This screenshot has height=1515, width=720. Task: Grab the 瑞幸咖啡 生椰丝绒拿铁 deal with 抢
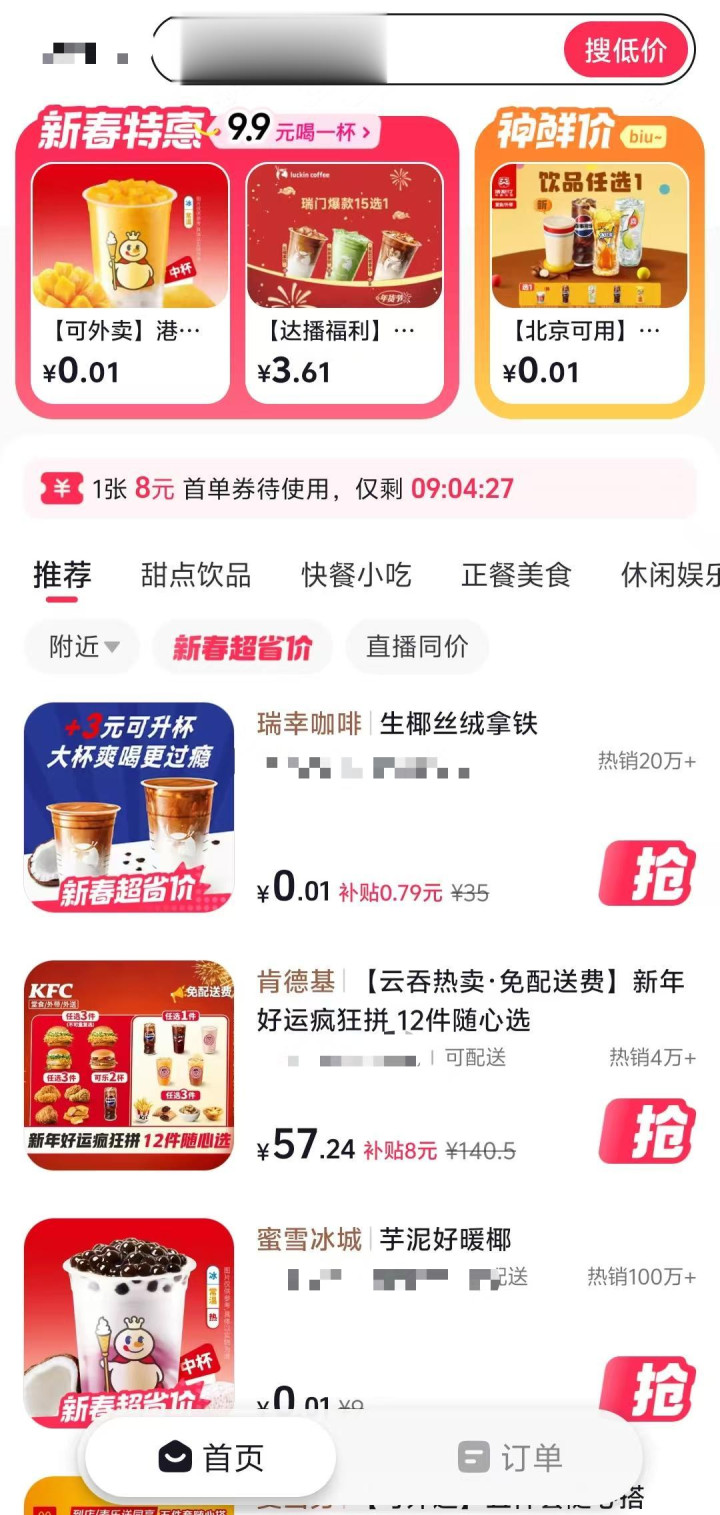point(647,873)
